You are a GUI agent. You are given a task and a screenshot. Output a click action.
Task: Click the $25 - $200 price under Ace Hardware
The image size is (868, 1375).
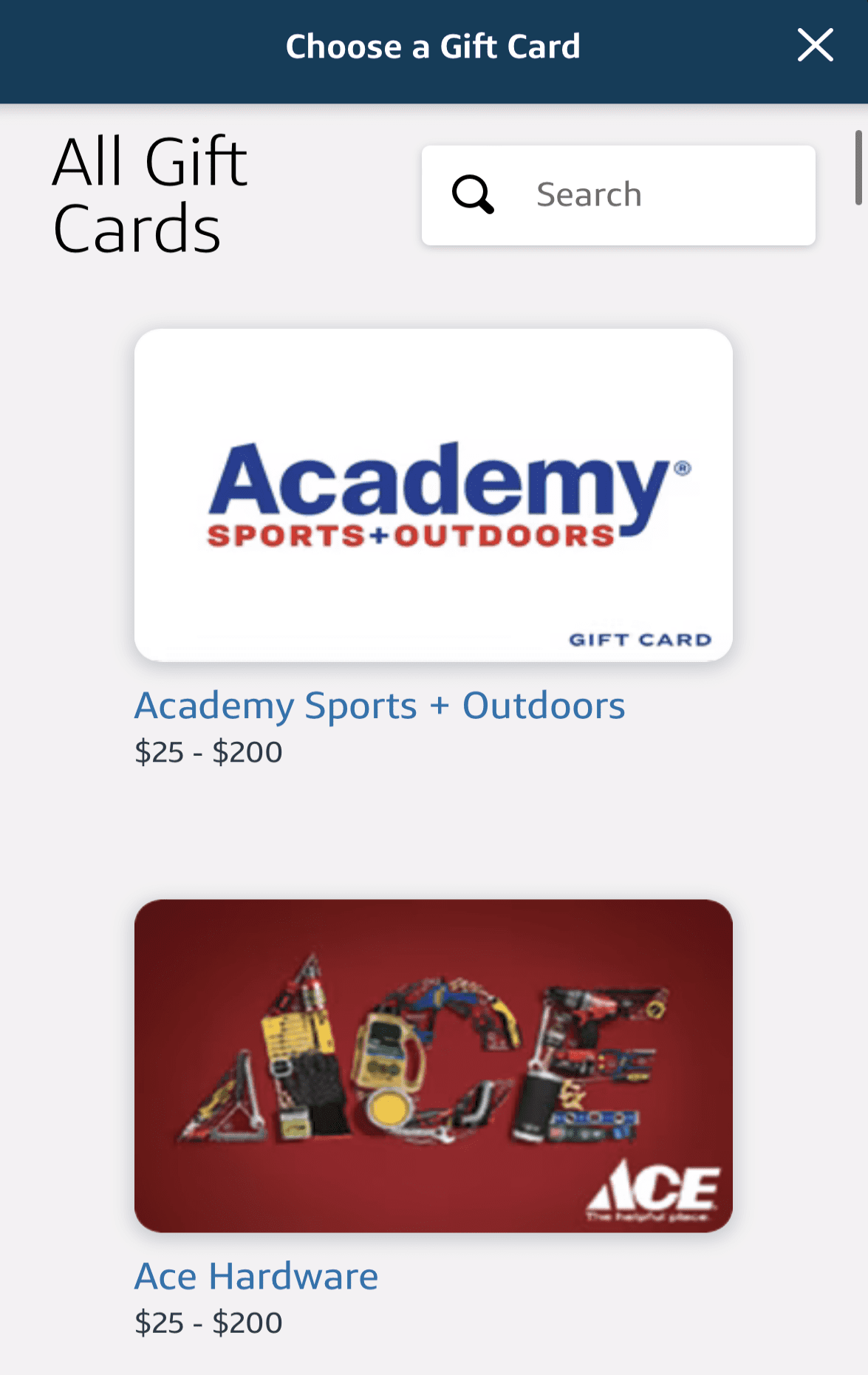[x=208, y=1323]
